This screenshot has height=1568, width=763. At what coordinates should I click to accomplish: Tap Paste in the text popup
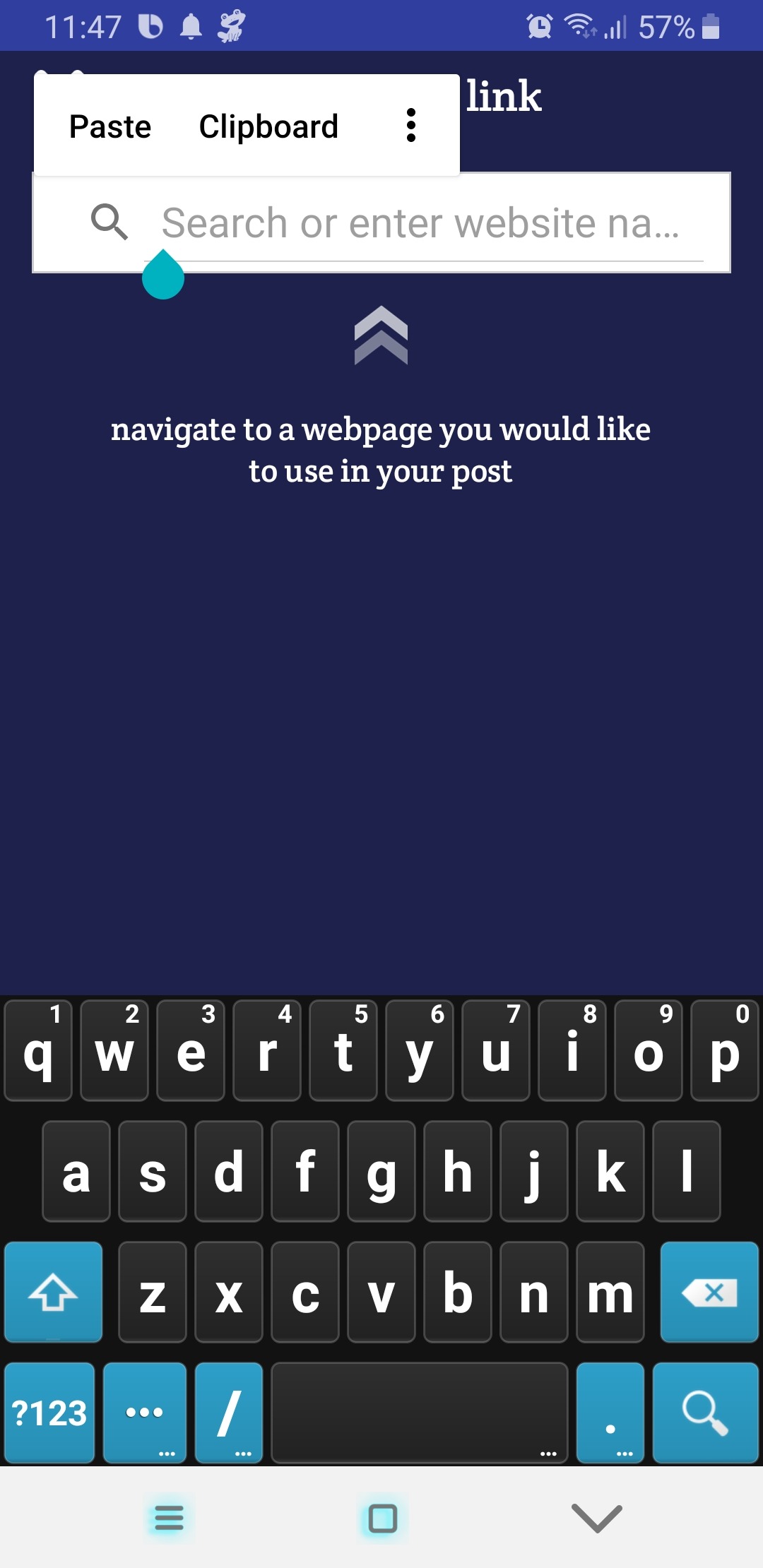point(110,126)
